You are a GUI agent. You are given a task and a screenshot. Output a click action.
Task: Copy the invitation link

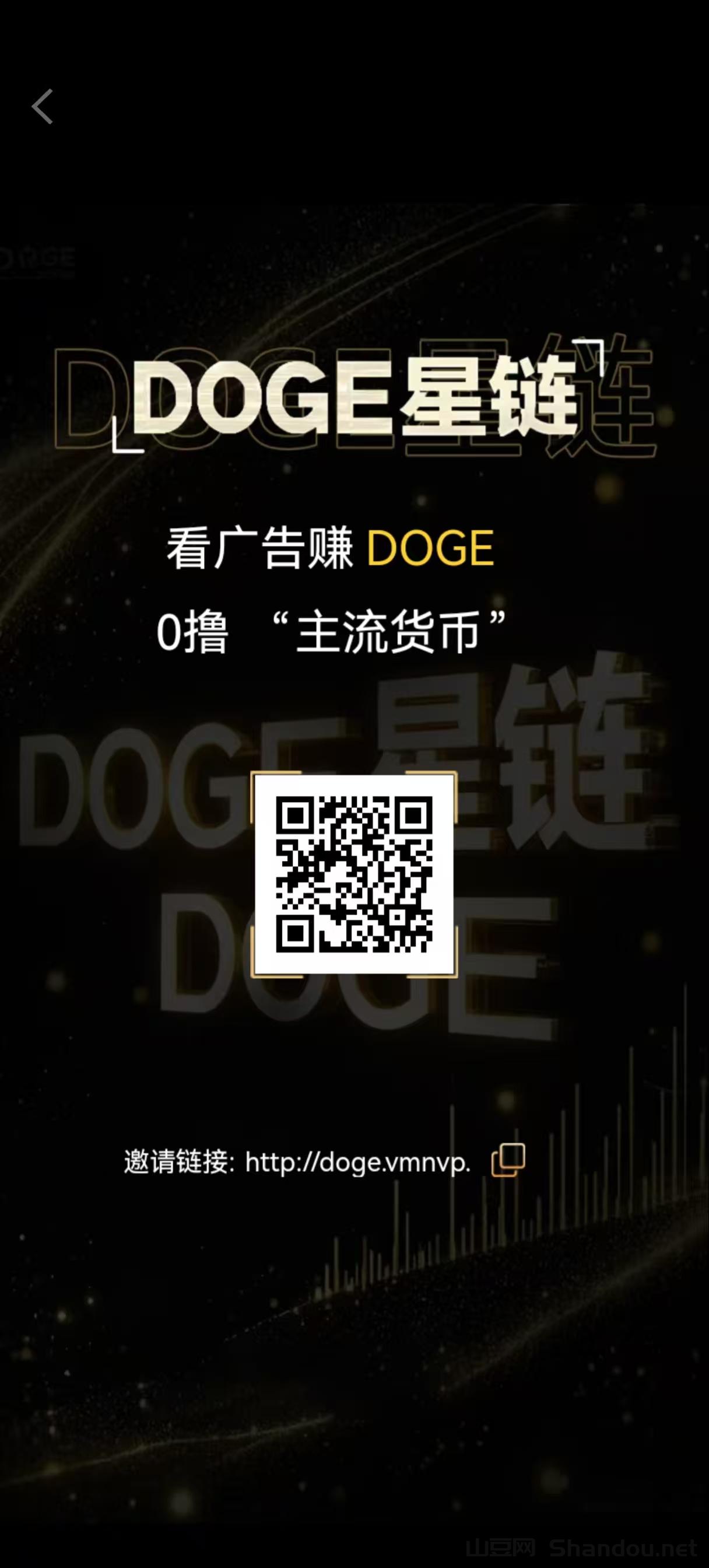click(508, 1160)
